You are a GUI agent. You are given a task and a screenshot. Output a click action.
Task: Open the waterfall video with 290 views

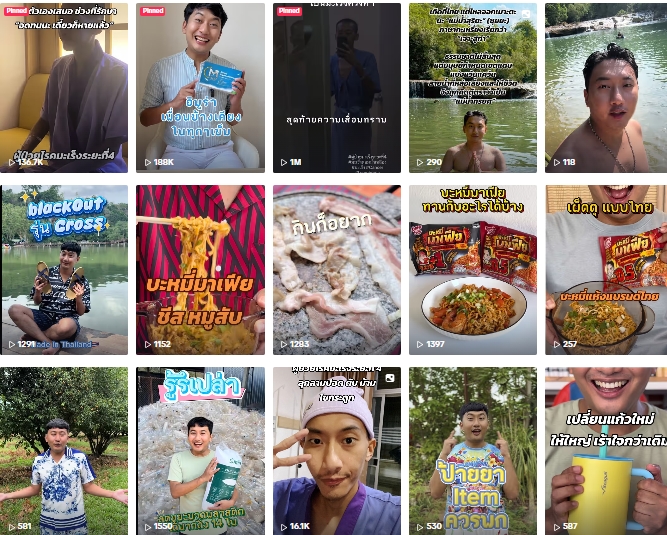click(473, 88)
